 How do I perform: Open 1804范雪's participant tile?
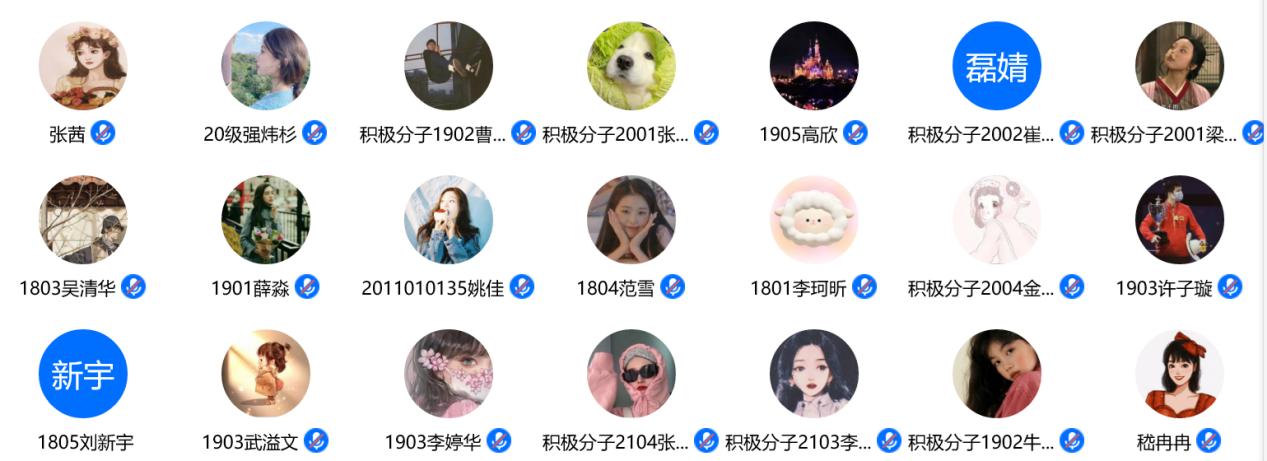point(631,220)
